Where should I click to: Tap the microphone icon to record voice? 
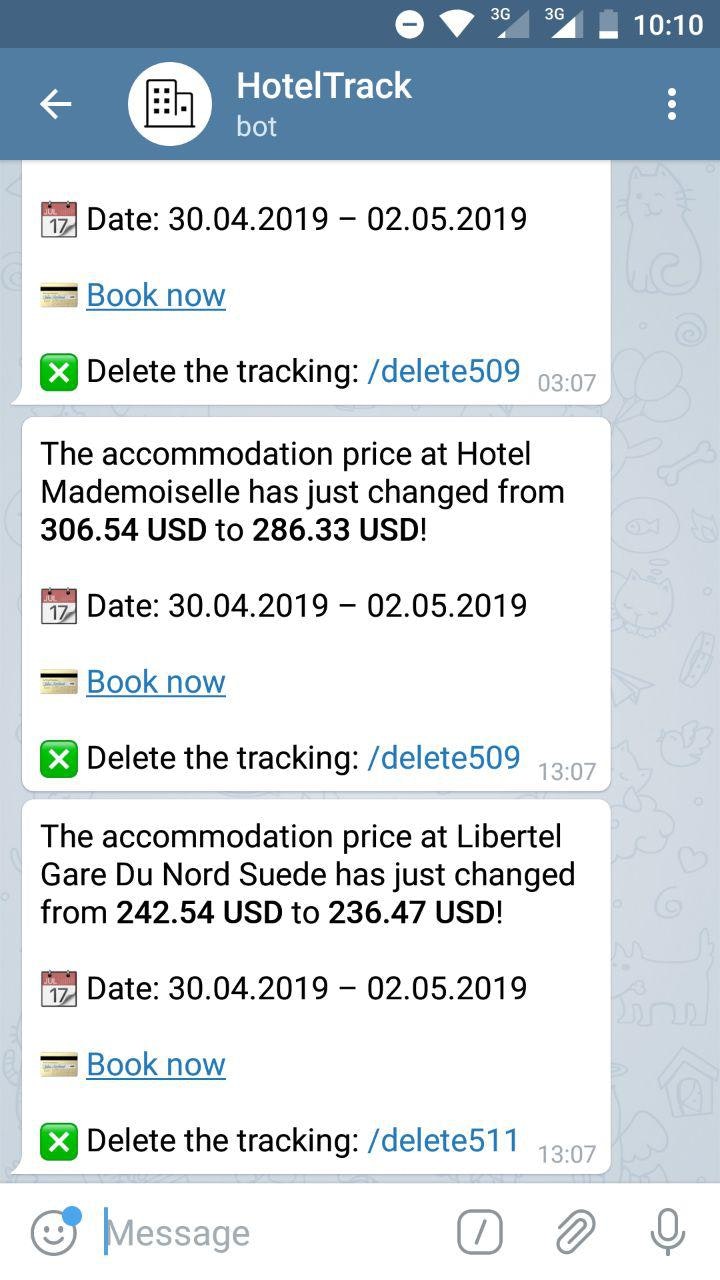pyautogui.click(x=668, y=1232)
